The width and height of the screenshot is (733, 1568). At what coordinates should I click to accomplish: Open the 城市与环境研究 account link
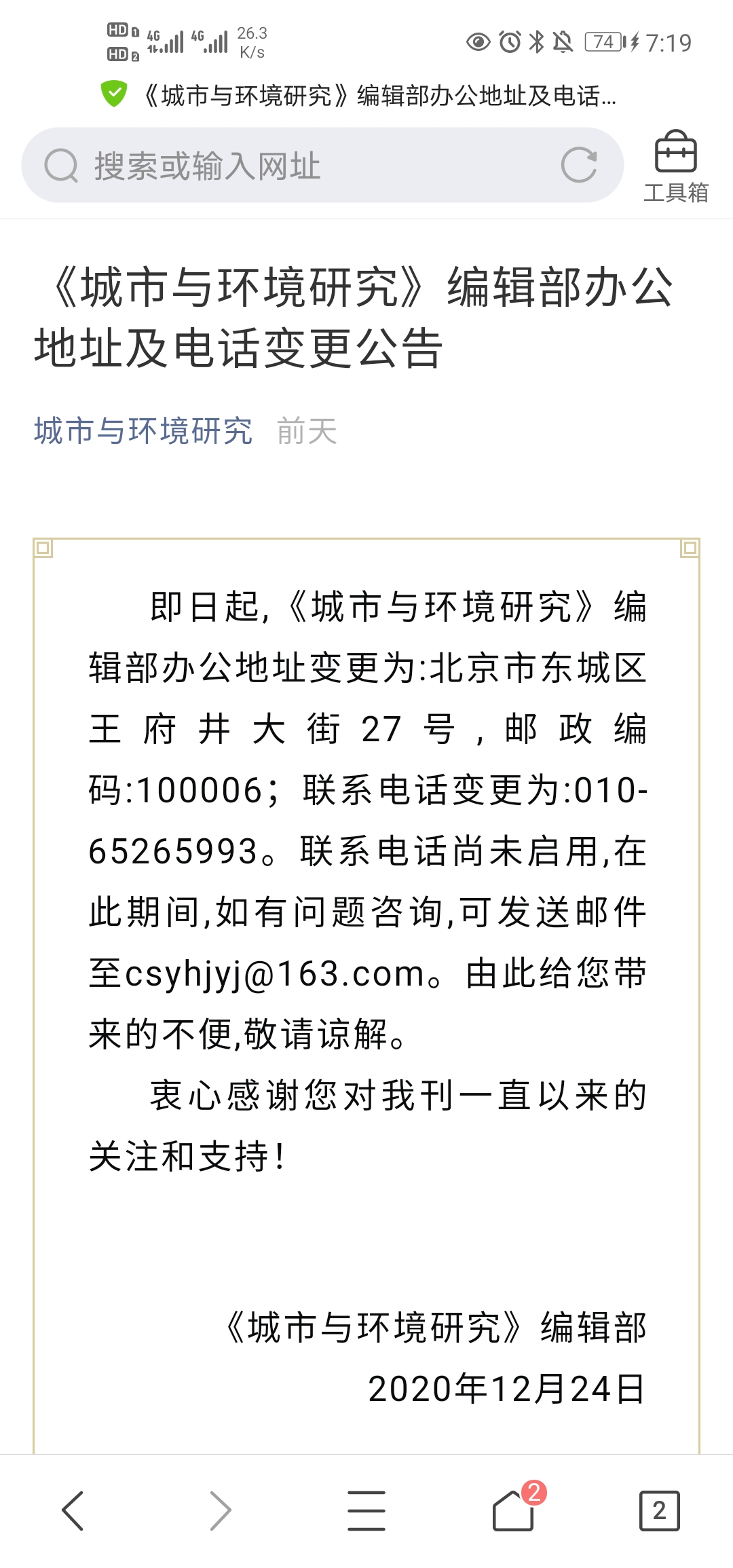pos(143,431)
